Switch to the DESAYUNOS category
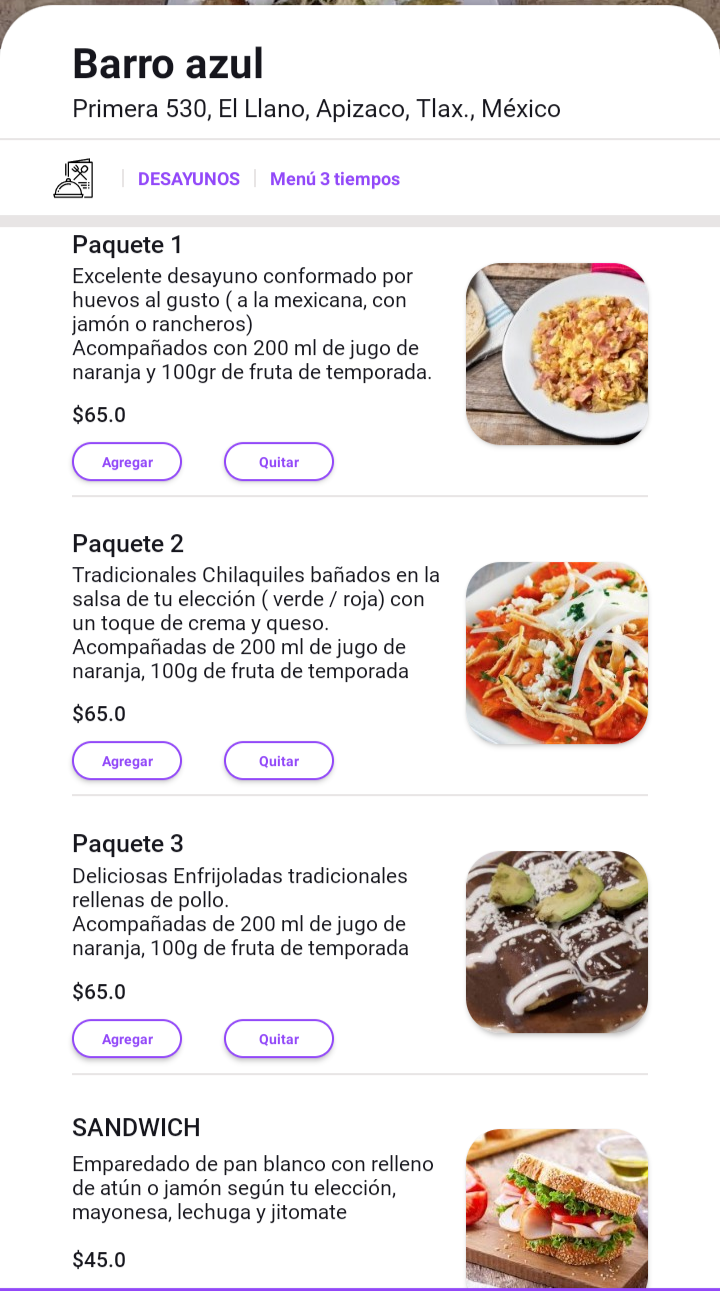This screenshot has width=720, height=1291. coord(189,179)
